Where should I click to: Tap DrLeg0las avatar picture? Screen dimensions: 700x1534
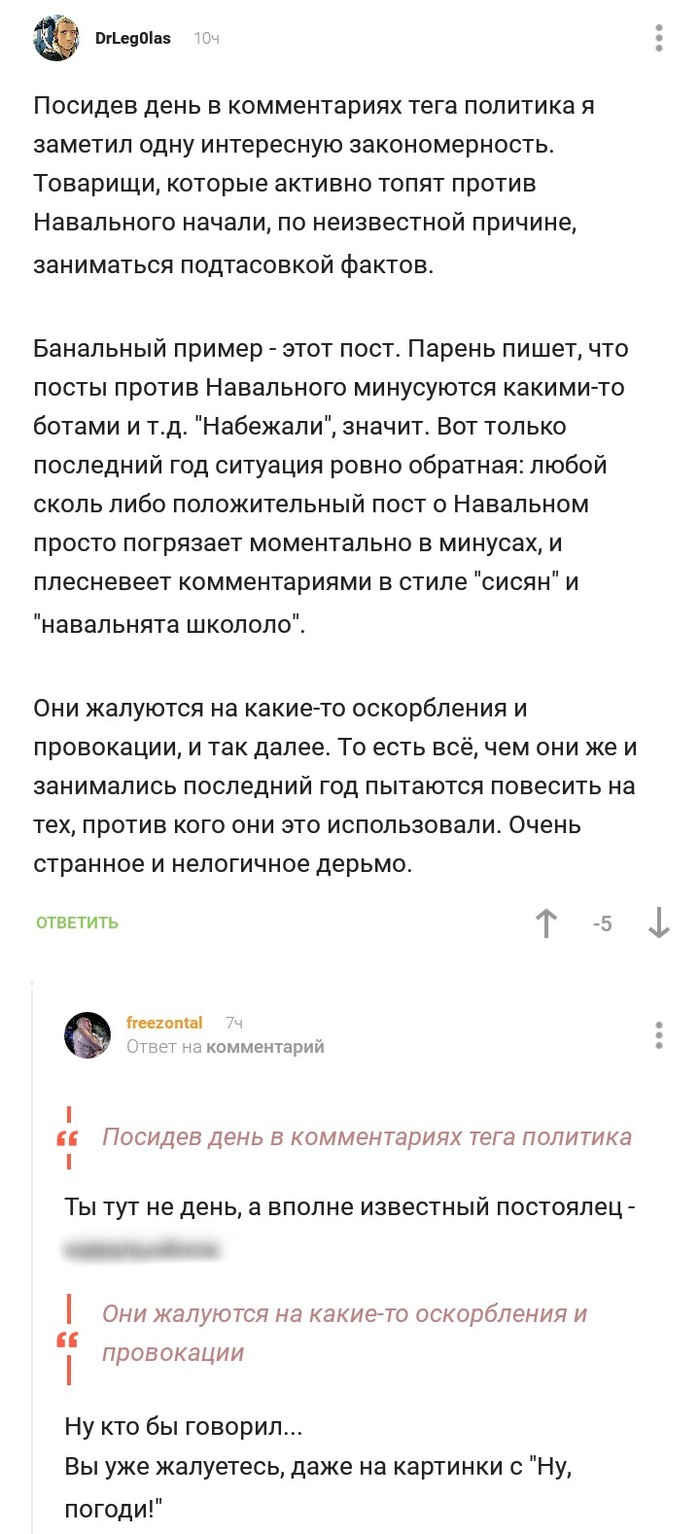[56, 38]
